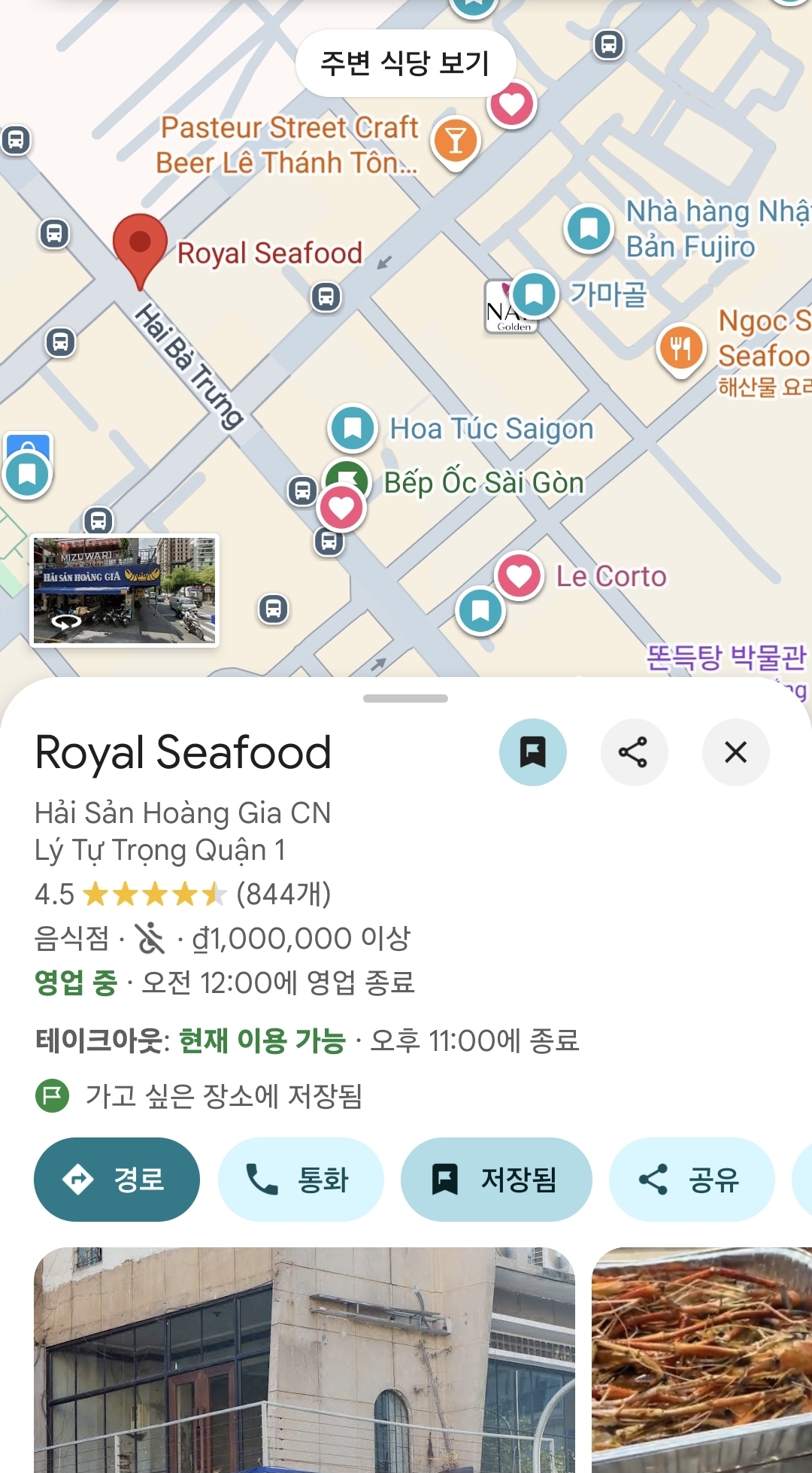
Task: Tap the 저장됨 saved chip
Action: pyautogui.click(x=496, y=1179)
